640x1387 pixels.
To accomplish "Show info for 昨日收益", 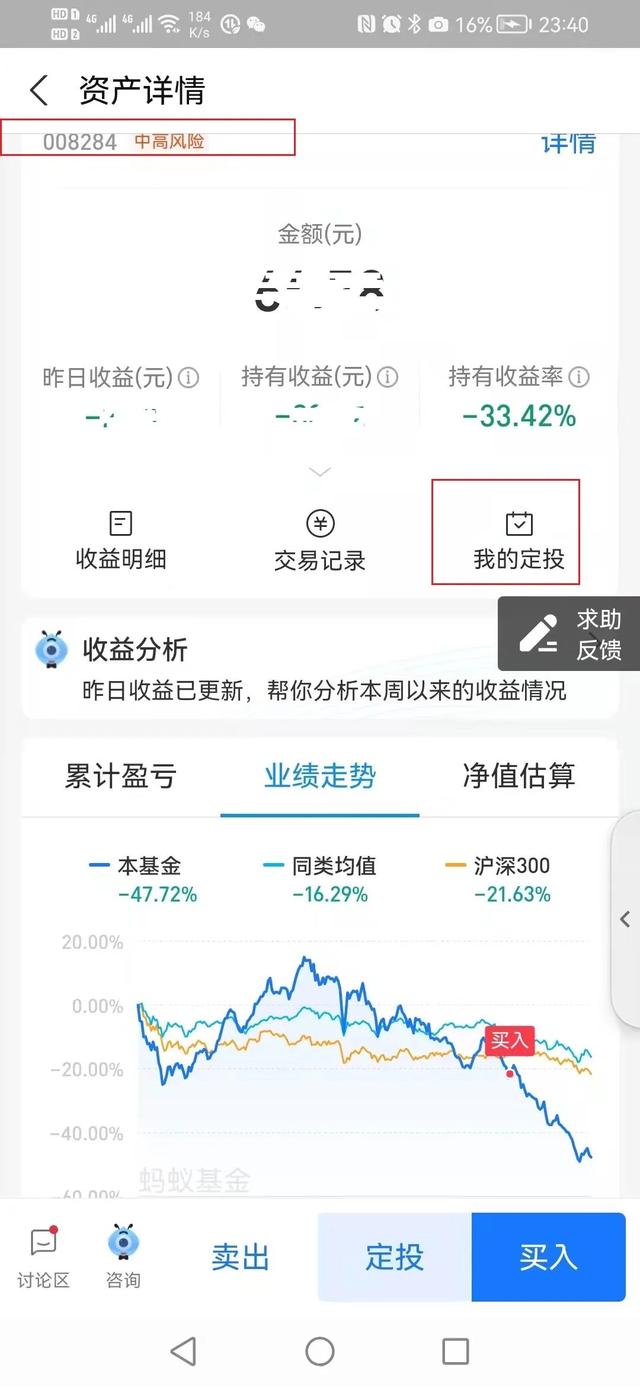I will pyautogui.click(x=188, y=378).
